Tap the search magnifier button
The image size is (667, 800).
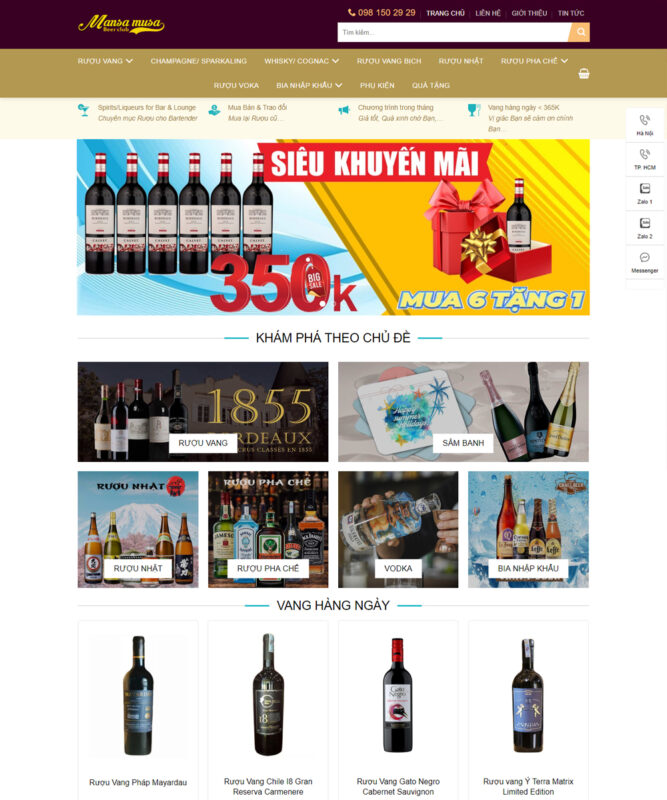(579, 33)
